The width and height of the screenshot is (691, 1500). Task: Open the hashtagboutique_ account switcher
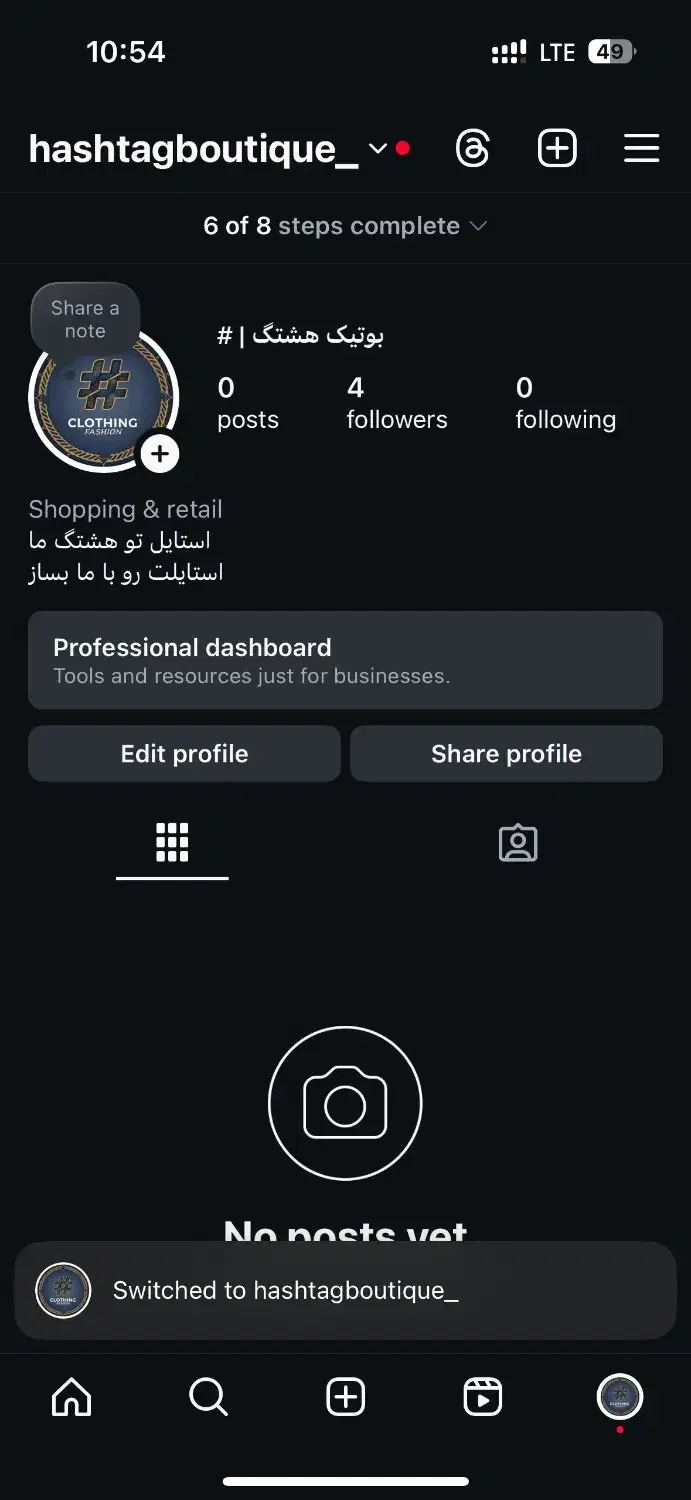click(x=207, y=149)
